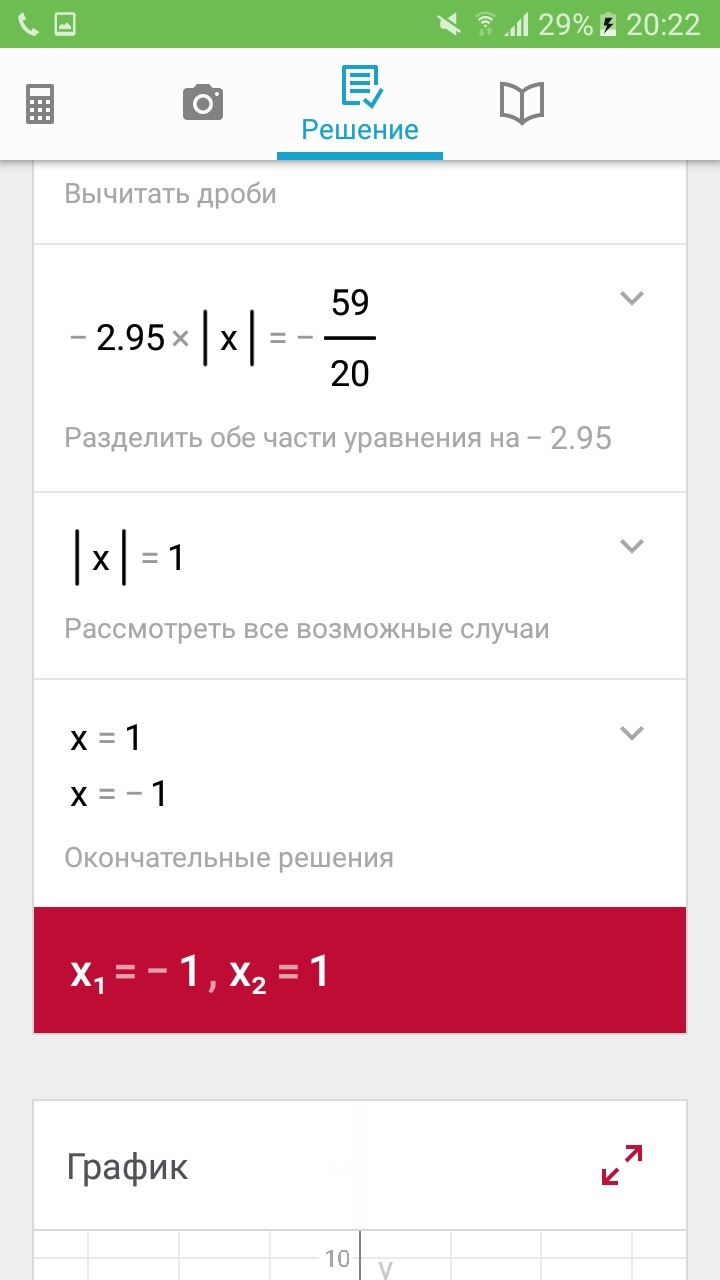Viewport: 720px width, 1280px height.
Task: Expand the x = 1, x = −1 step
Action: (x=631, y=733)
